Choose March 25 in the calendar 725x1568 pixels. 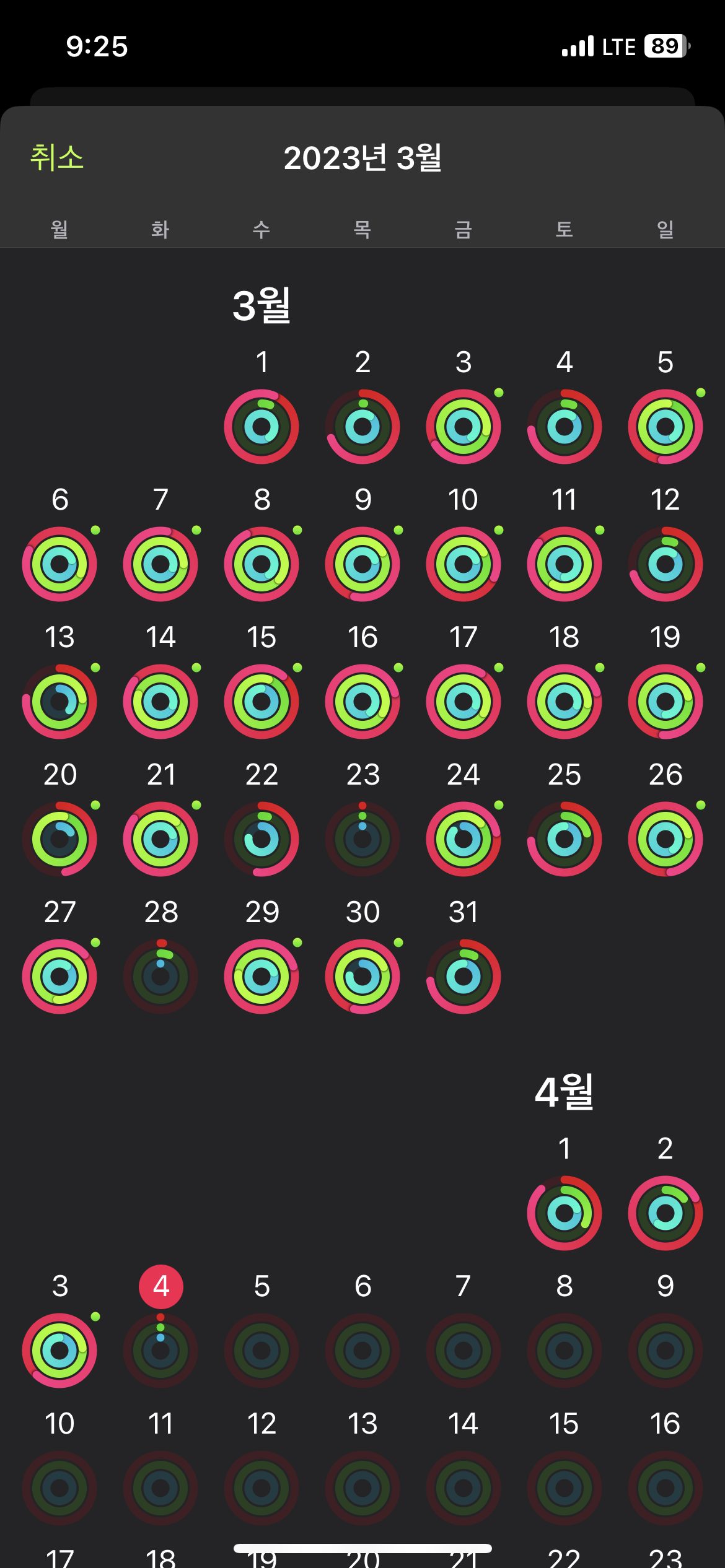[x=564, y=838]
